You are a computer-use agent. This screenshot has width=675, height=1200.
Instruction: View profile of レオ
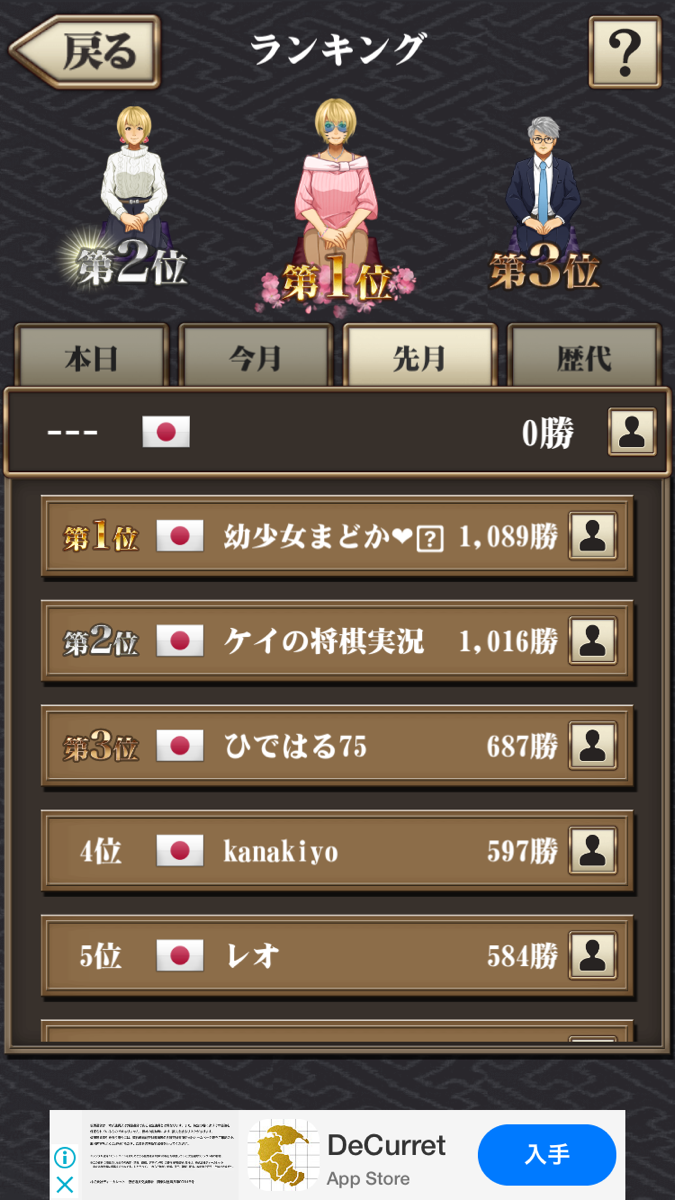(x=592, y=956)
